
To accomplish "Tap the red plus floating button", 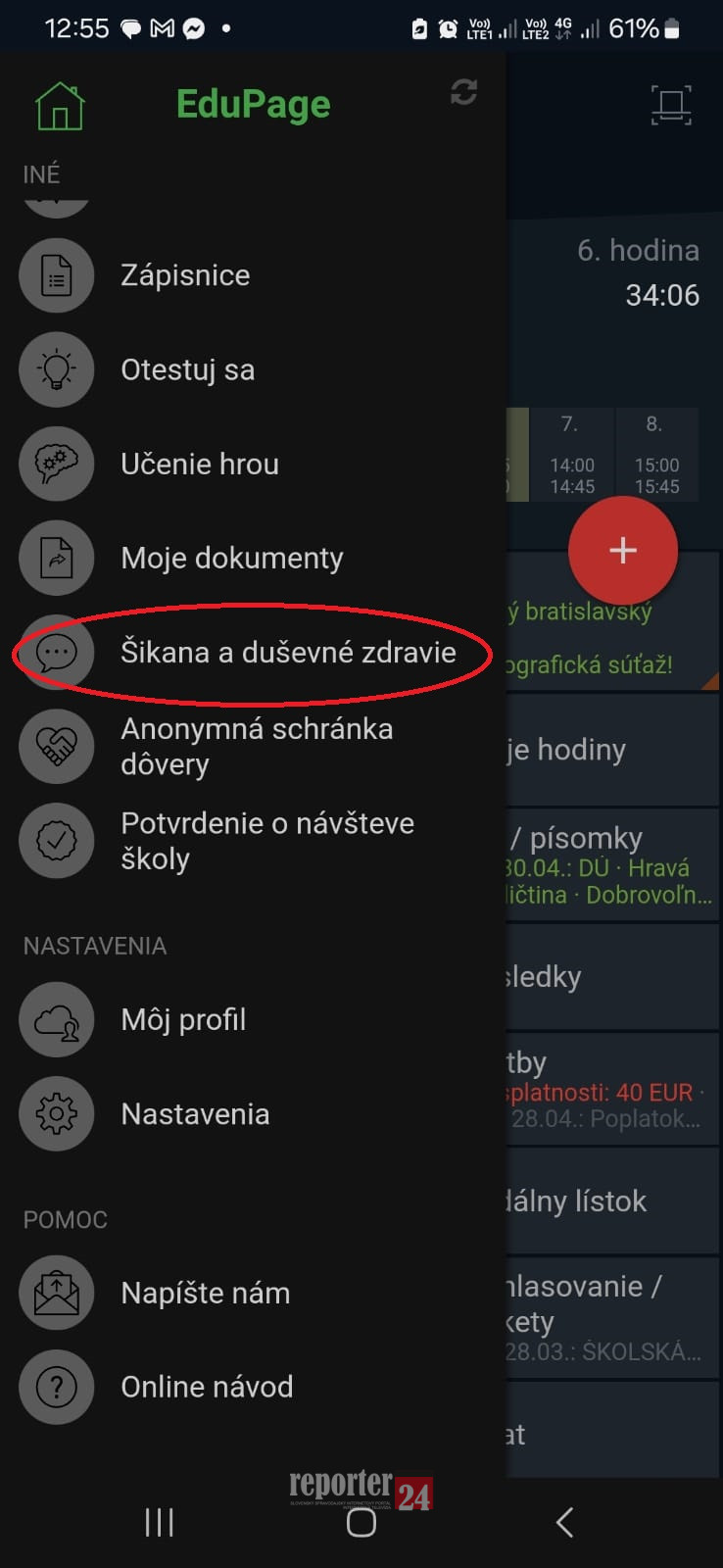I will [623, 550].
